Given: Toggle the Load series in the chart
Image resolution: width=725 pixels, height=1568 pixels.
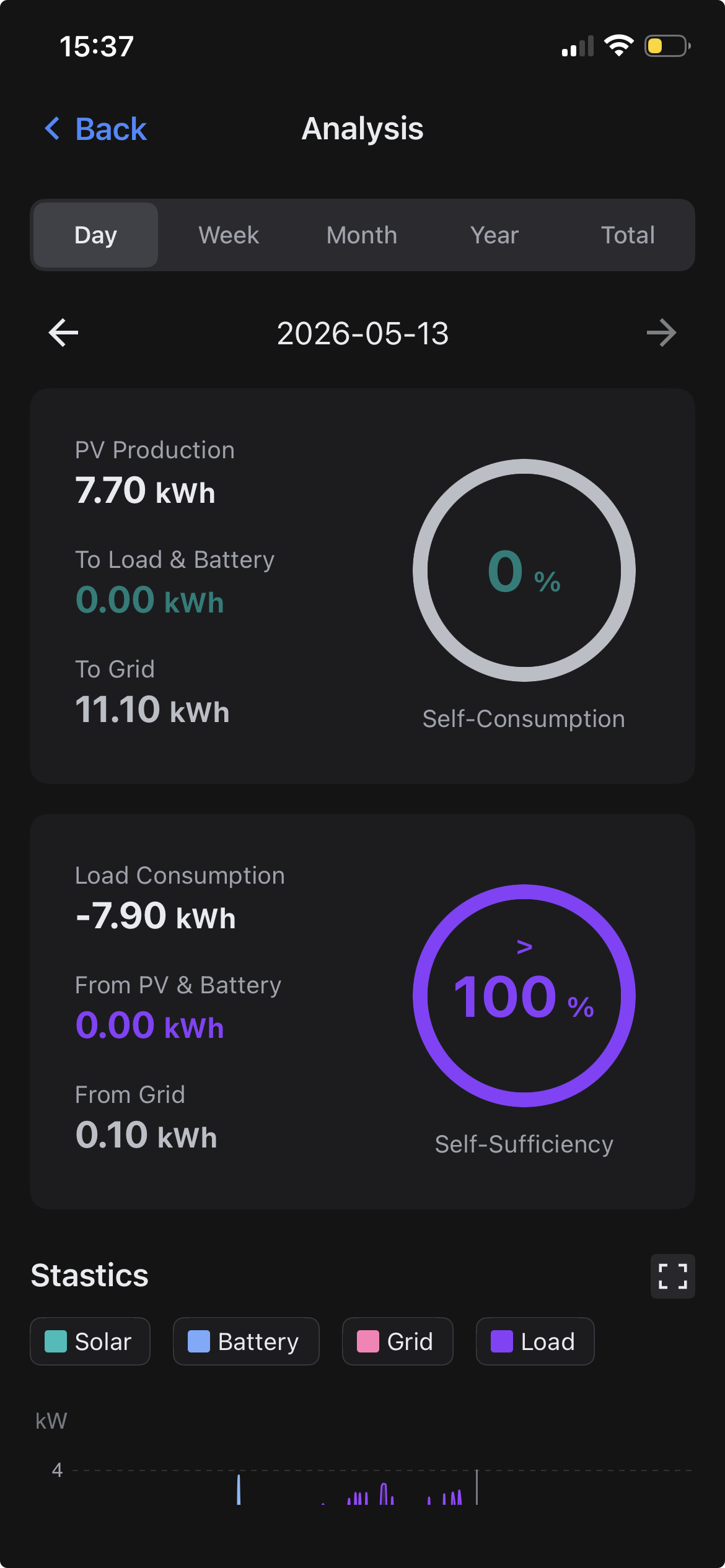Looking at the screenshot, I should point(535,1341).
